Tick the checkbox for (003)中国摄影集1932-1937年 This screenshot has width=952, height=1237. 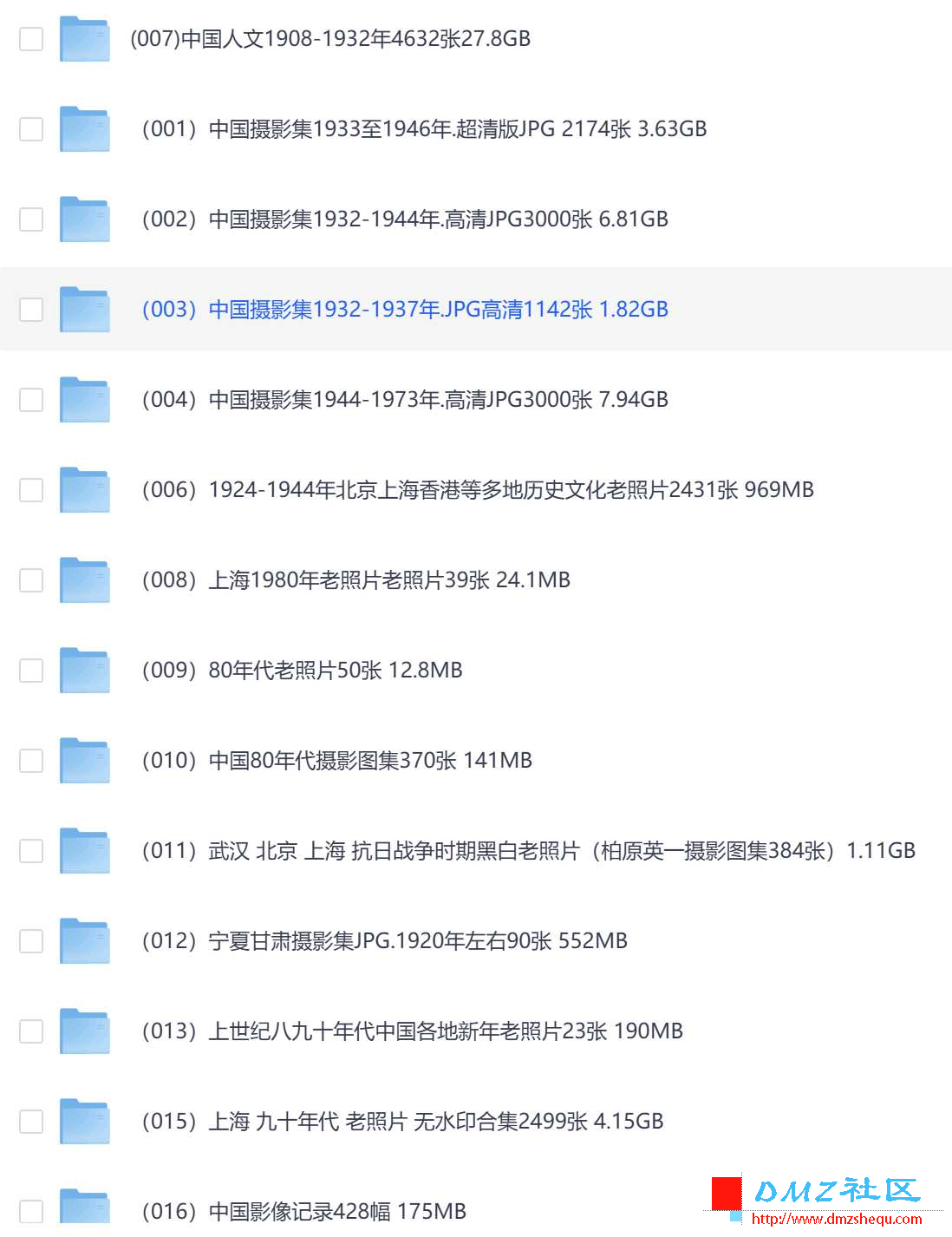coord(31,310)
